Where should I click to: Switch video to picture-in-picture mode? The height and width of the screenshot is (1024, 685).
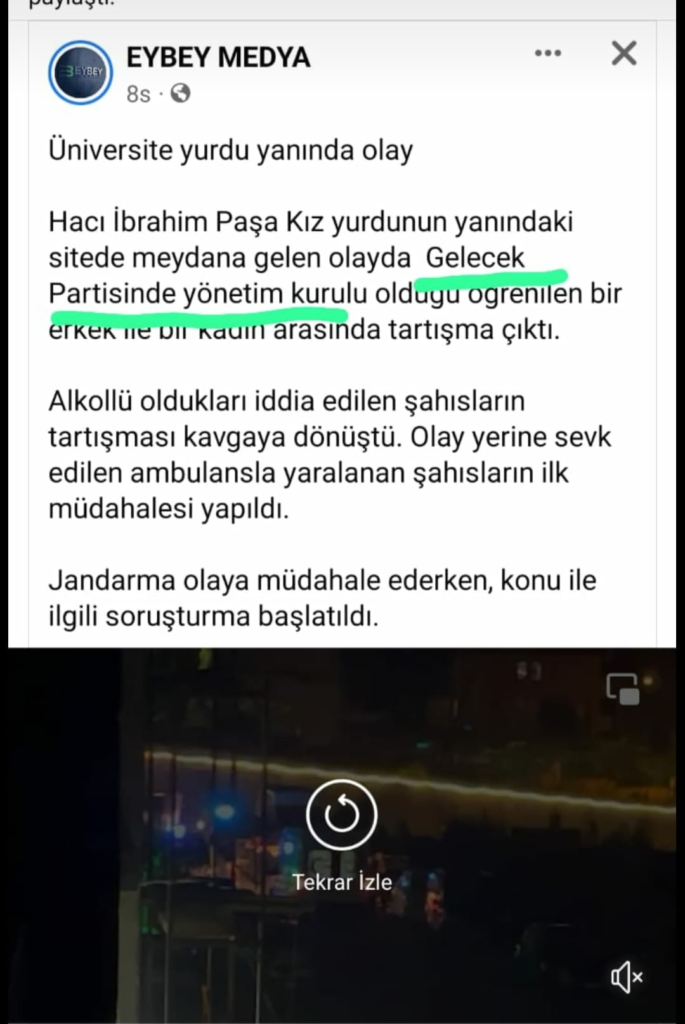(x=623, y=689)
